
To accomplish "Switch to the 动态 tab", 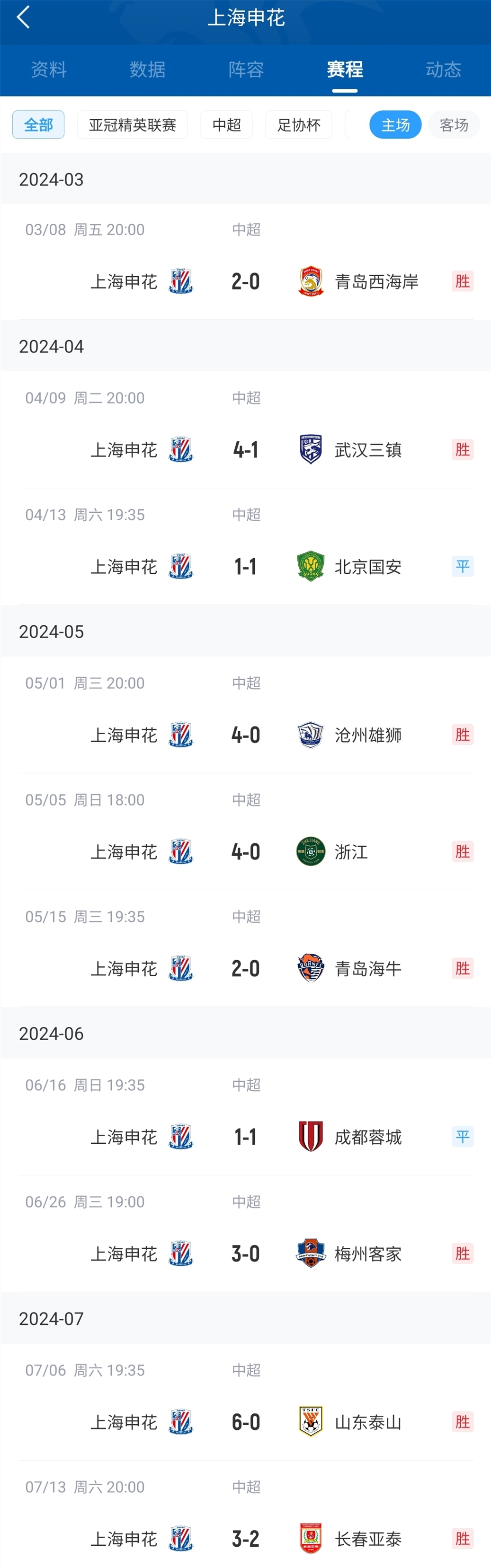I will (443, 70).
